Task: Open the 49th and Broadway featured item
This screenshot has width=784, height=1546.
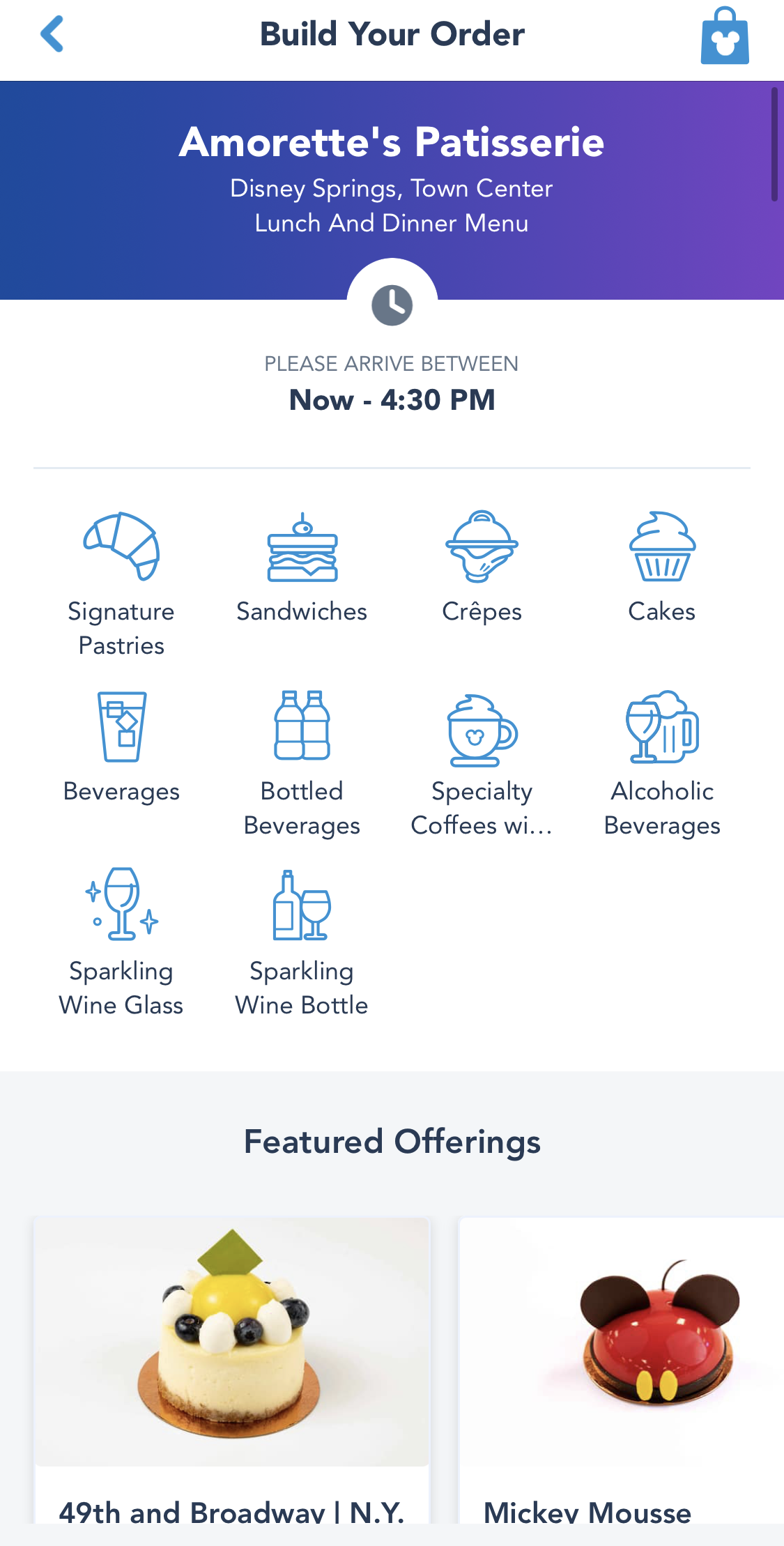Action: pos(231,1366)
